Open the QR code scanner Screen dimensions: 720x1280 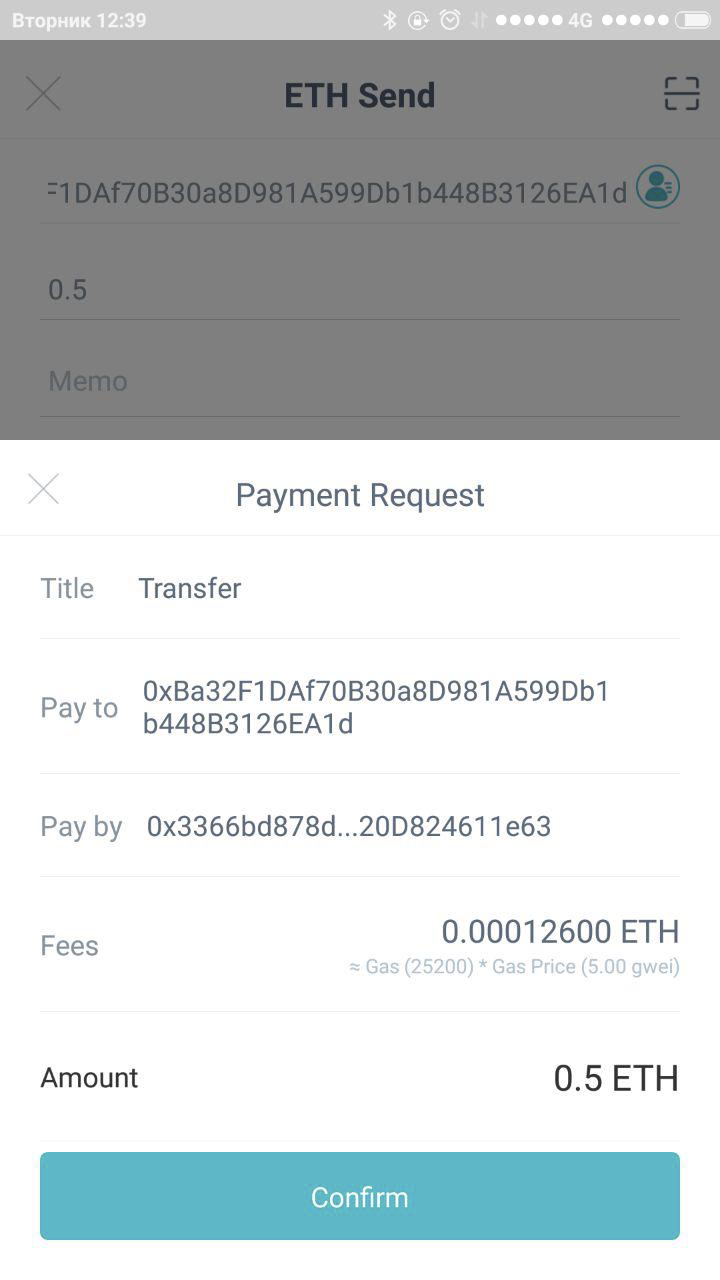click(x=681, y=94)
